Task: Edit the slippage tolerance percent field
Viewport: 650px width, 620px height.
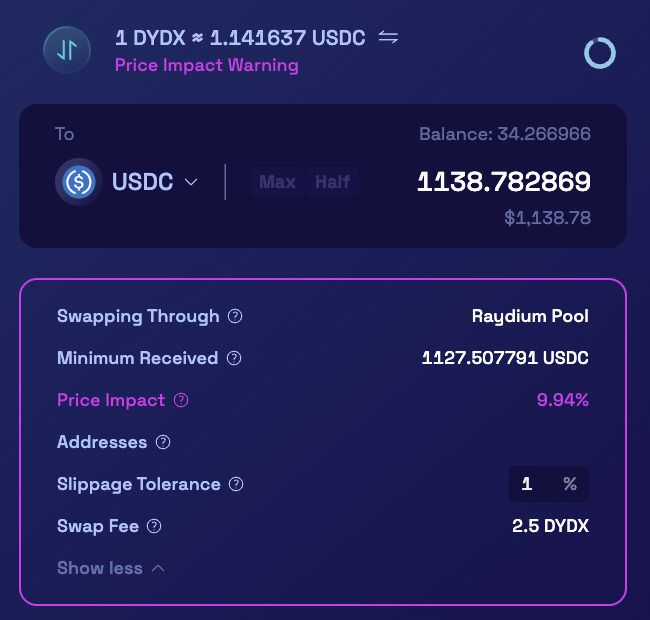Action: [x=530, y=484]
